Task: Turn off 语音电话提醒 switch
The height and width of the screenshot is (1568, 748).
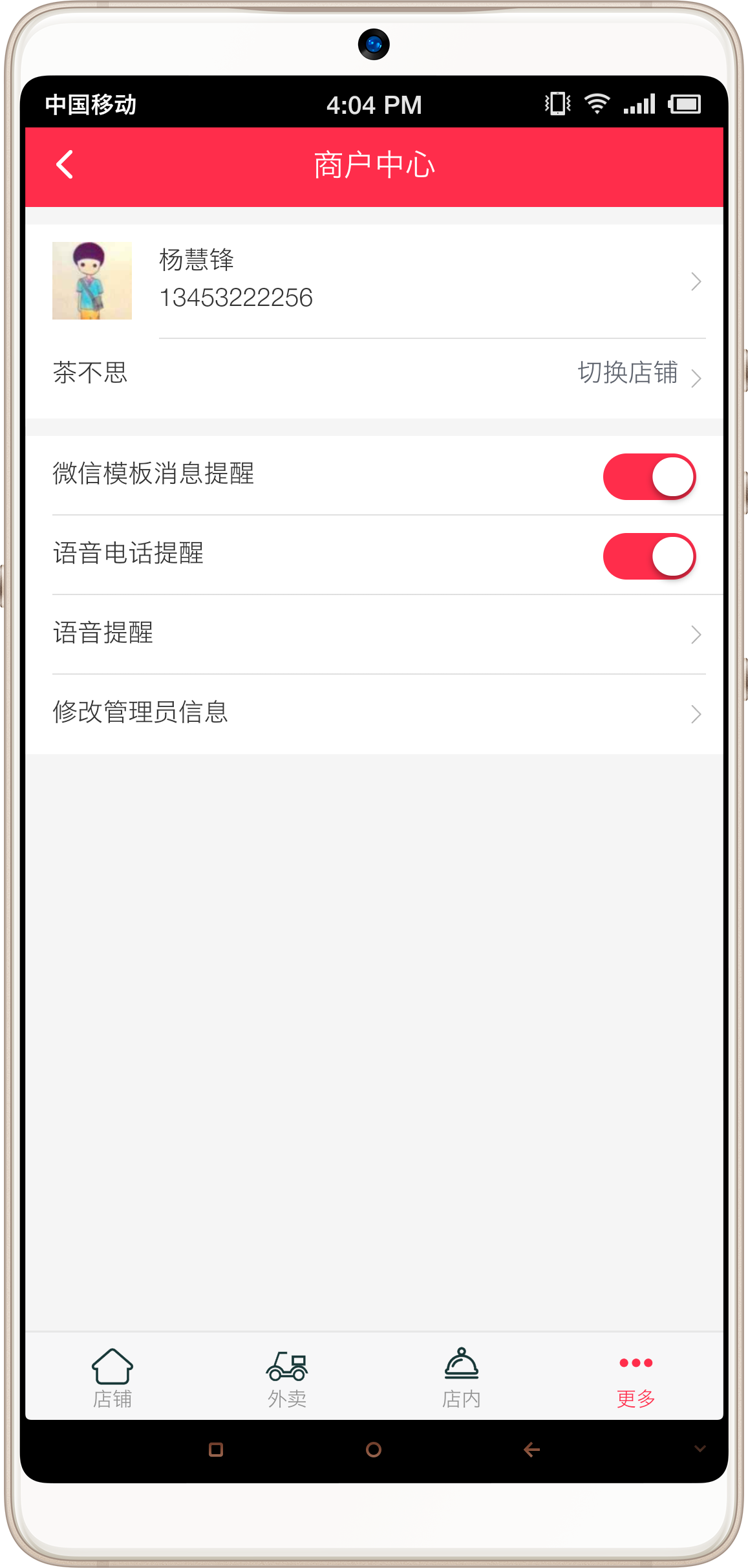Action: 649,556
